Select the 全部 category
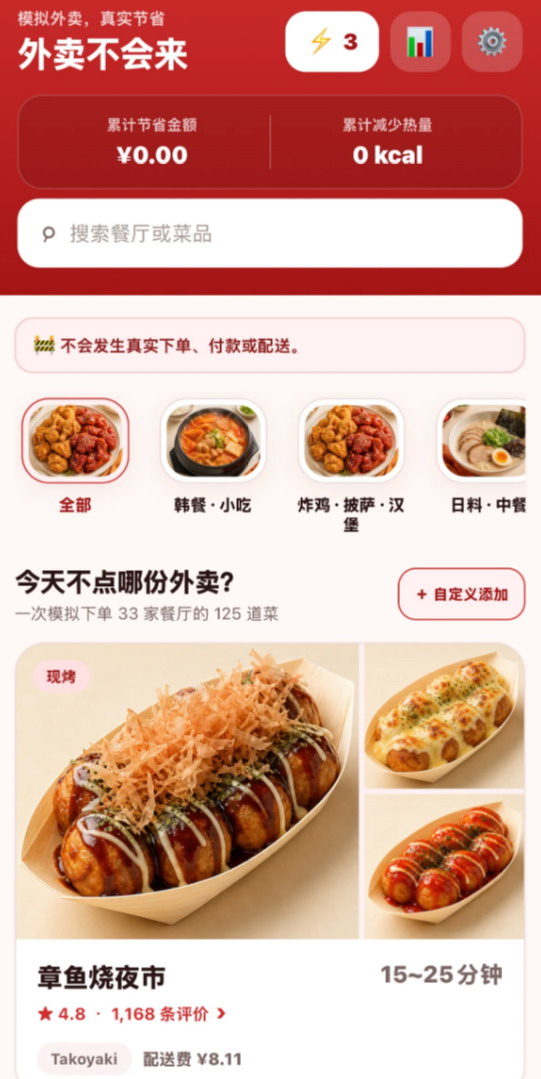541x1079 pixels. (x=75, y=457)
